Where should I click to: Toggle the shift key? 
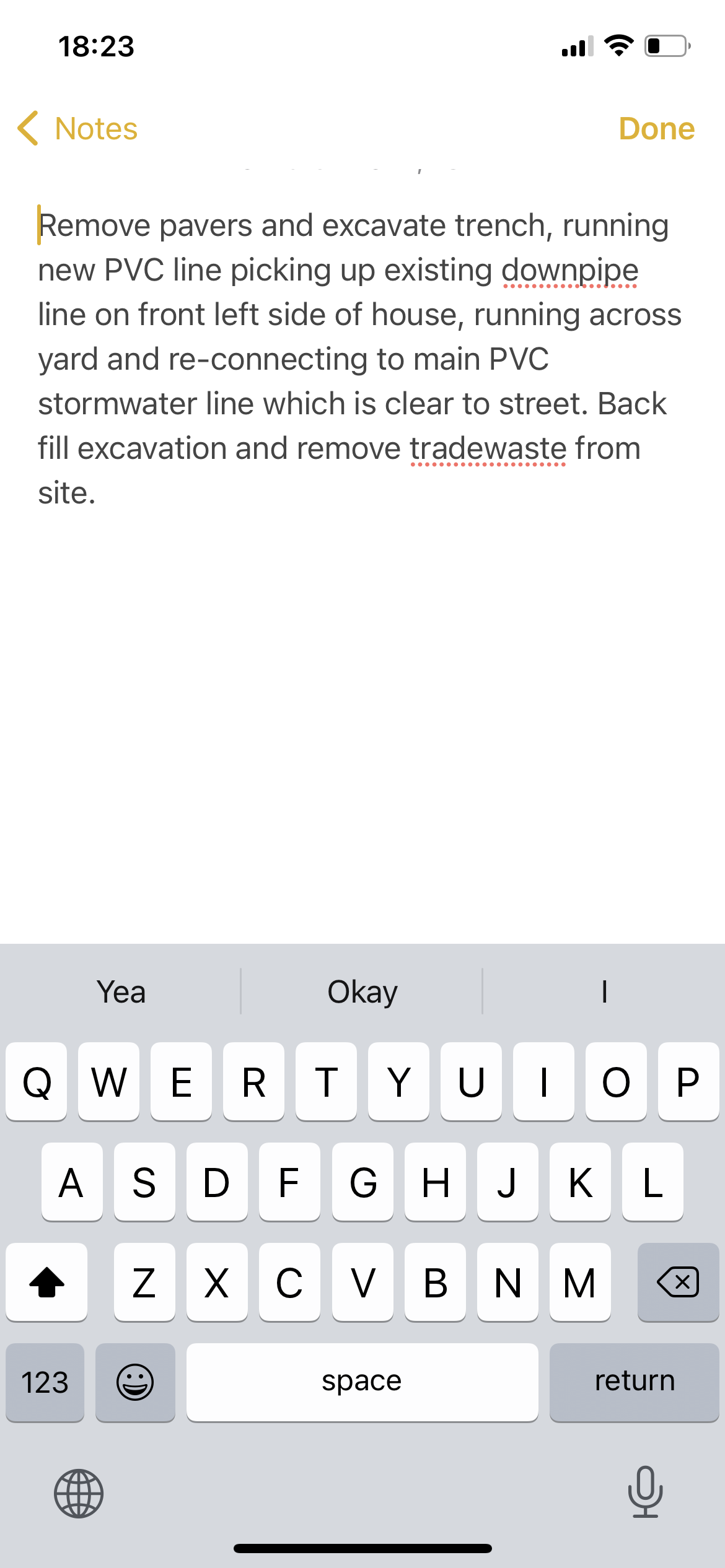point(46,1282)
